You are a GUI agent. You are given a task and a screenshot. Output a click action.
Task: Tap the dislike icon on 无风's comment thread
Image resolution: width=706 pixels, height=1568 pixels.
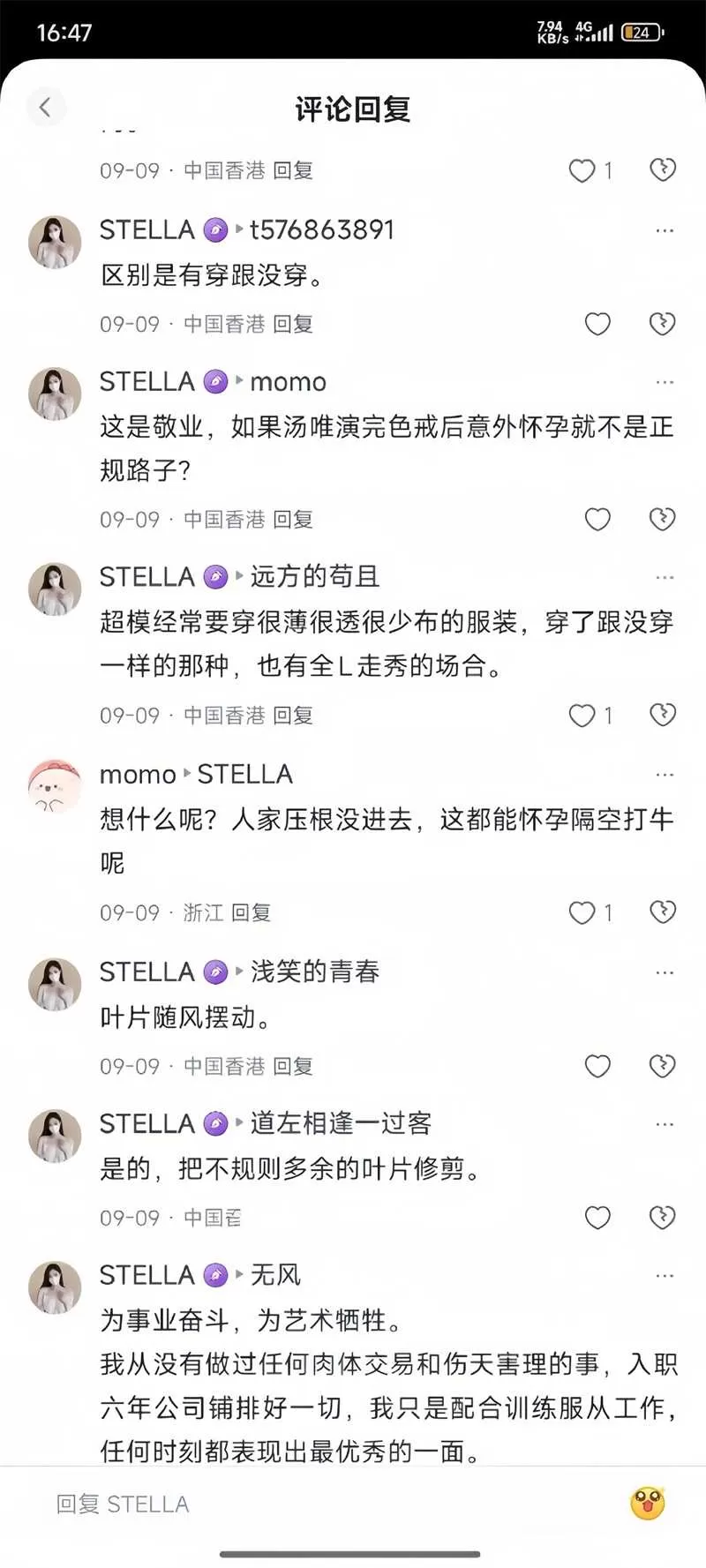tap(663, 1217)
